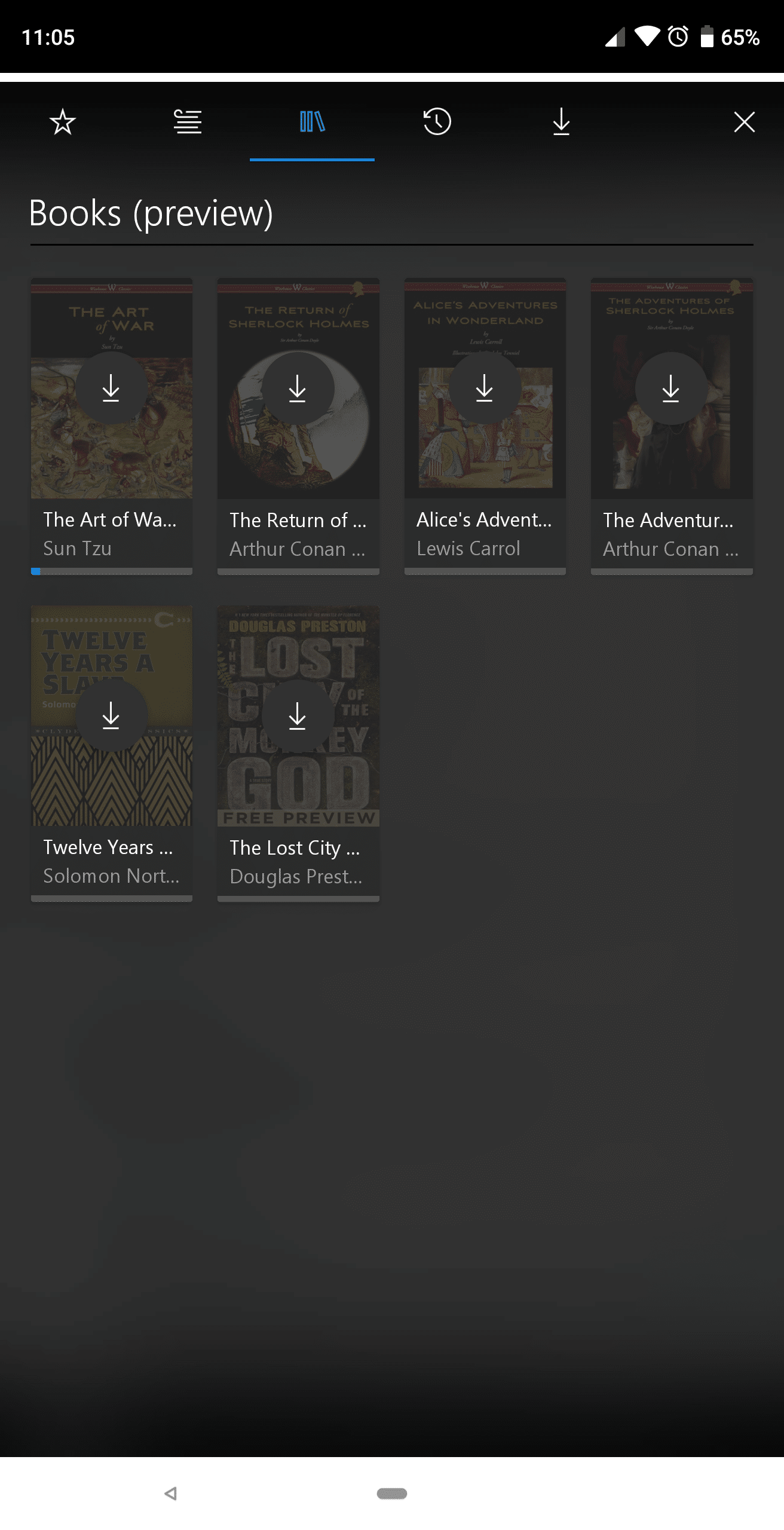Switch to the History tab
This screenshot has width=784, height=1530.
437,122
